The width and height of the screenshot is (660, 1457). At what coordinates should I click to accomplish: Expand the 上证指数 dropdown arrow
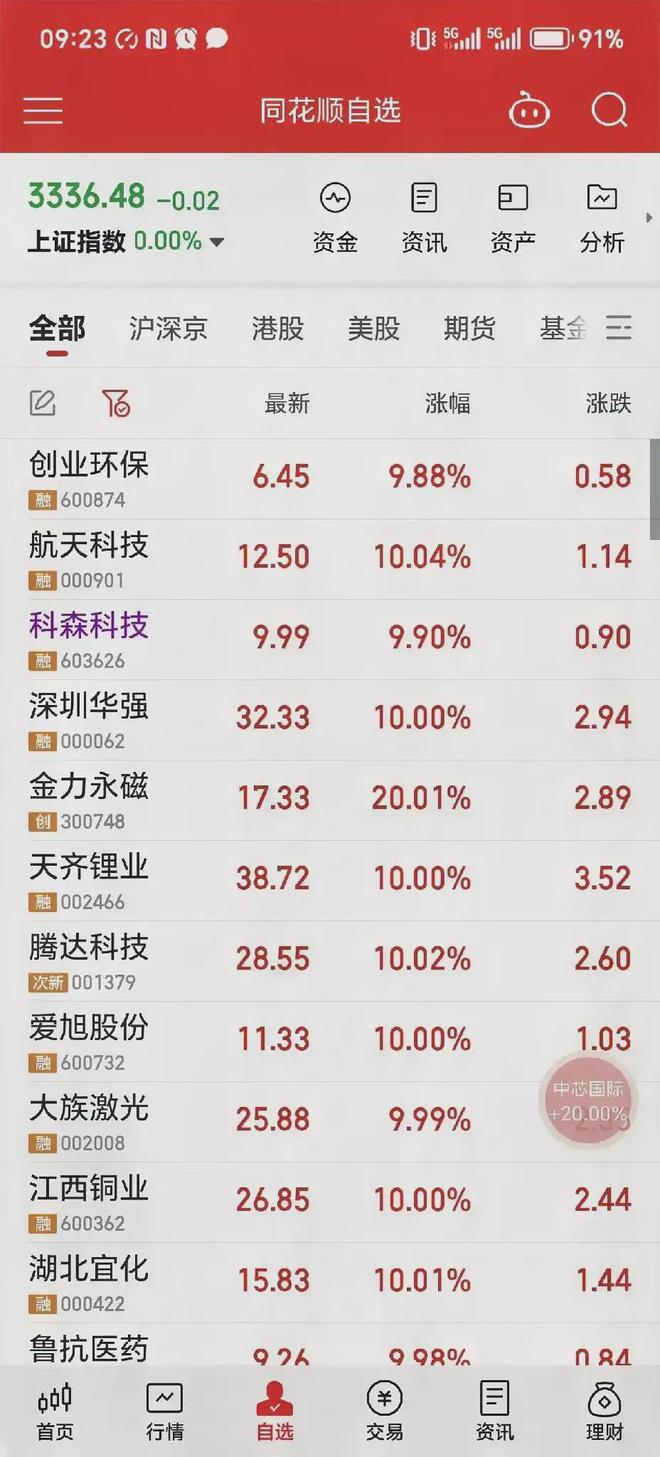click(x=217, y=242)
